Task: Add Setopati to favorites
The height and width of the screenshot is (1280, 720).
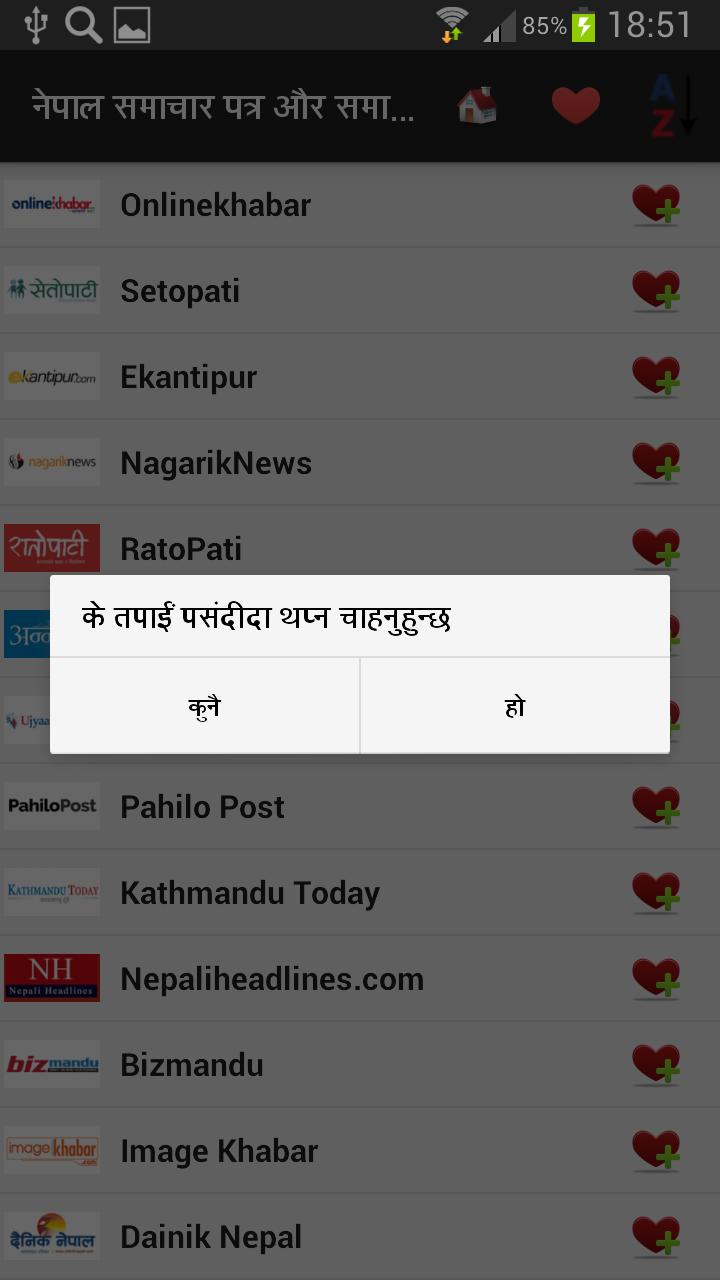Action: 656,291
